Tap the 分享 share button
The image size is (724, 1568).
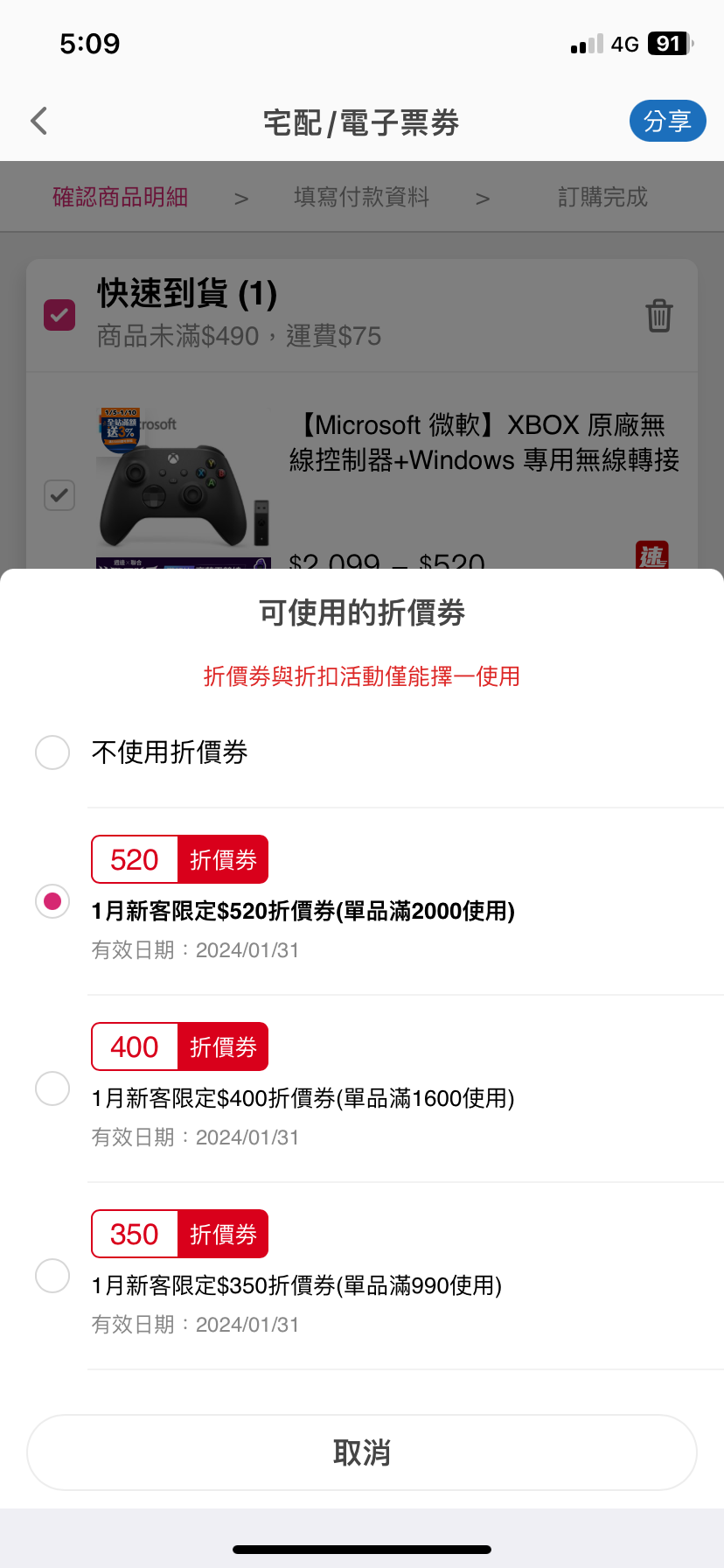(667, 121)
